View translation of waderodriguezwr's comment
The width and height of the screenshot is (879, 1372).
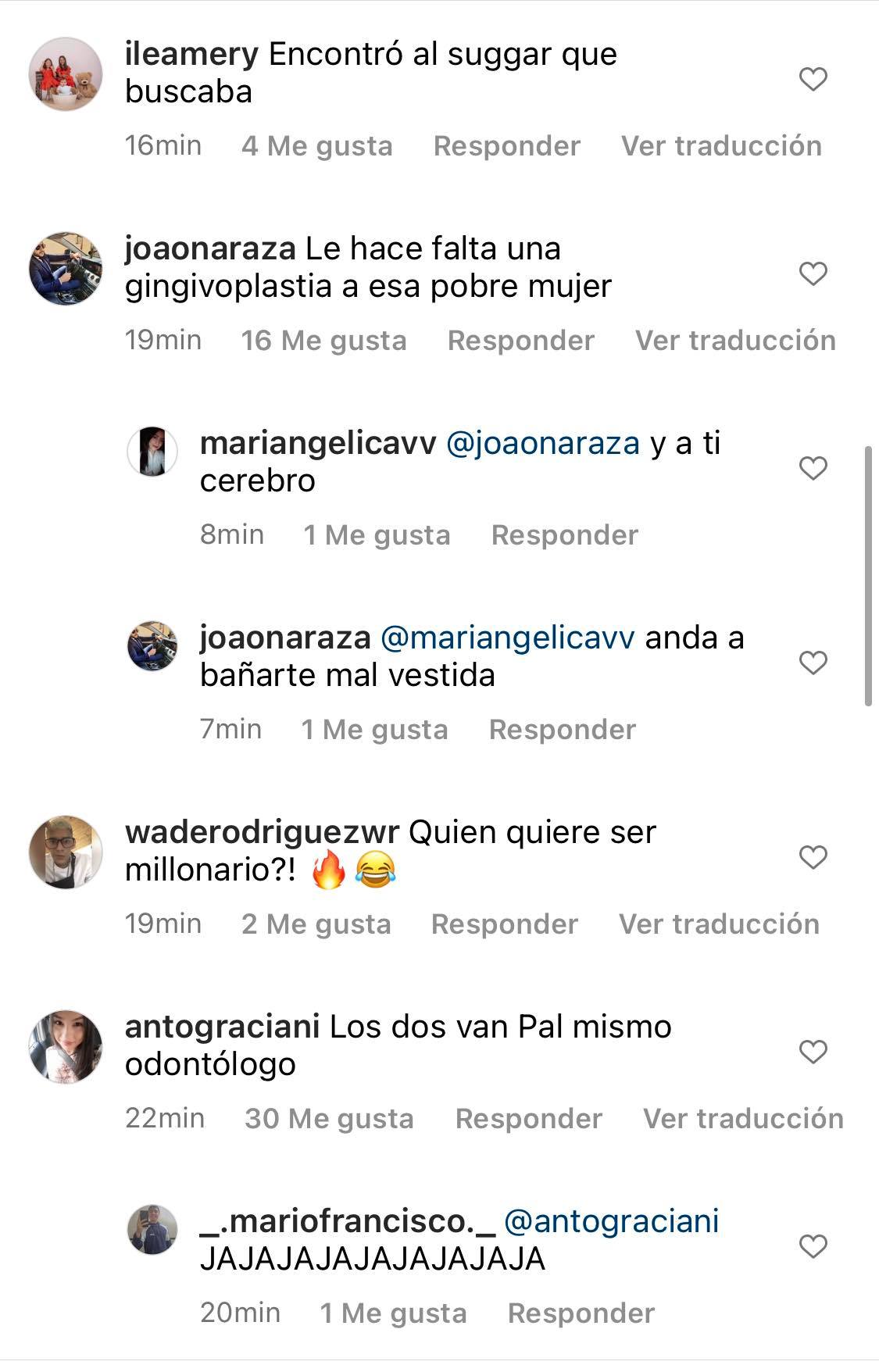(719, 924)
